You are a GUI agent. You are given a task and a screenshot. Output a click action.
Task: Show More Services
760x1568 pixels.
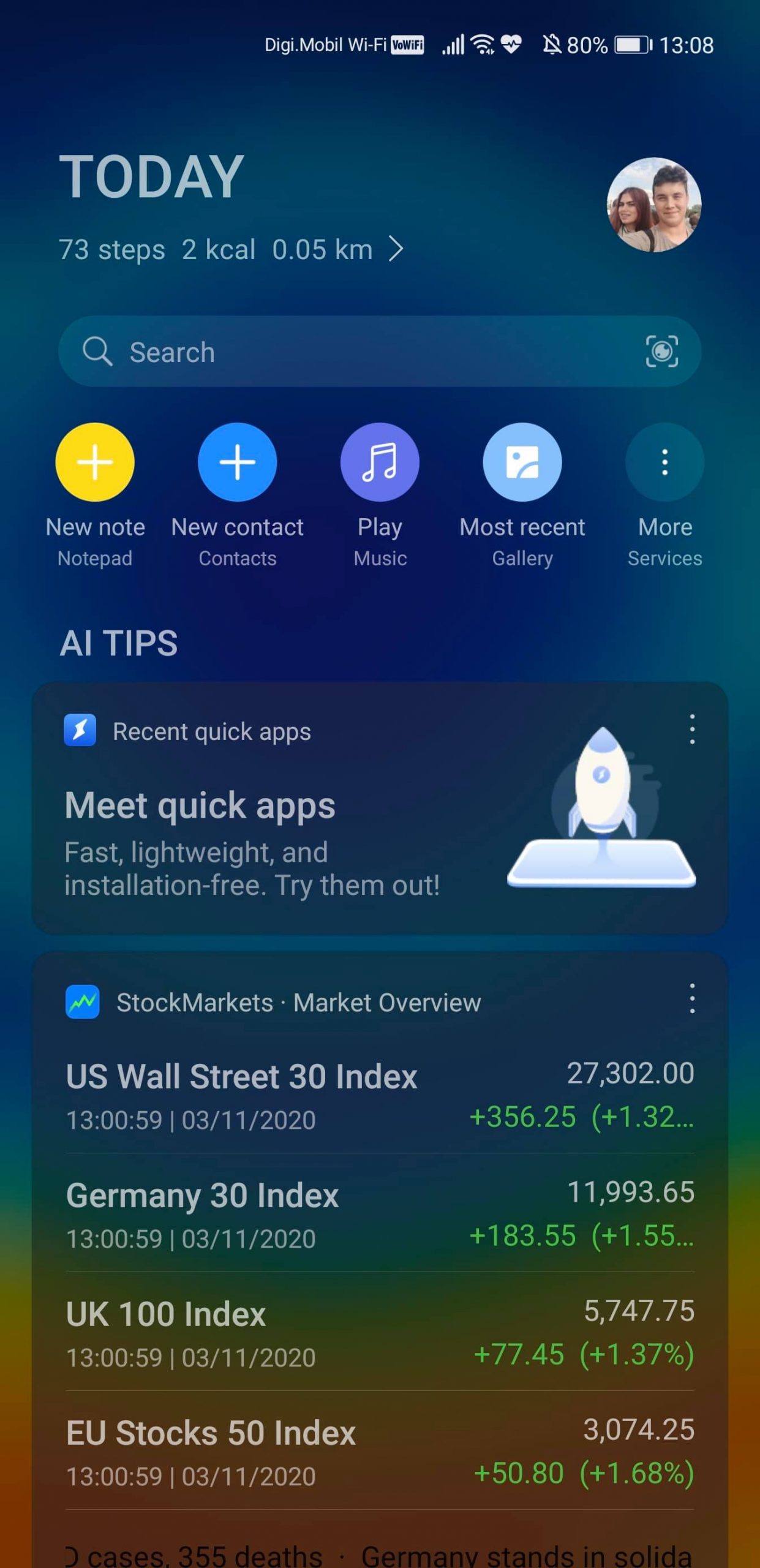[x=664, y=463]
